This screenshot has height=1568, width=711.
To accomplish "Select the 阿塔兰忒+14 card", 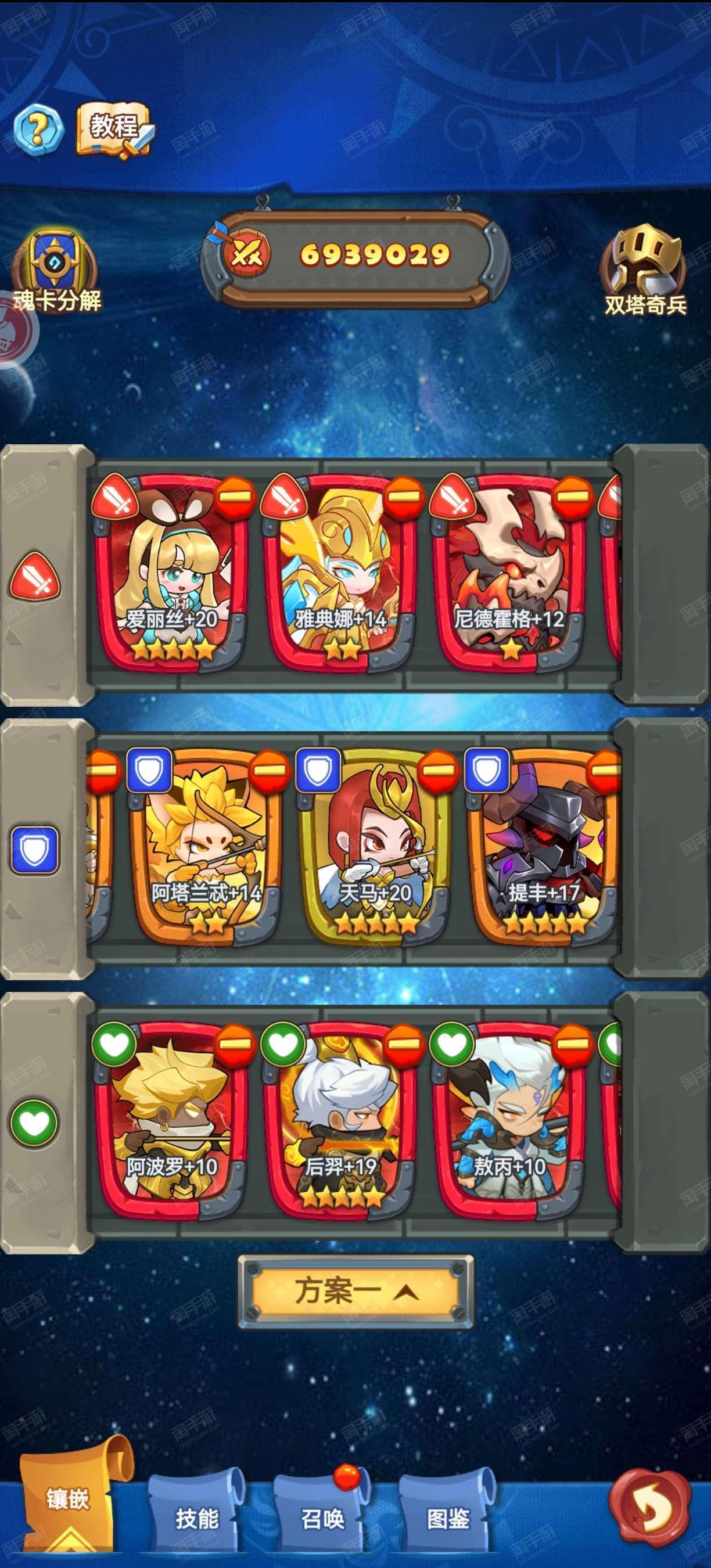I will pyautogui.click(x=207, y=848).
